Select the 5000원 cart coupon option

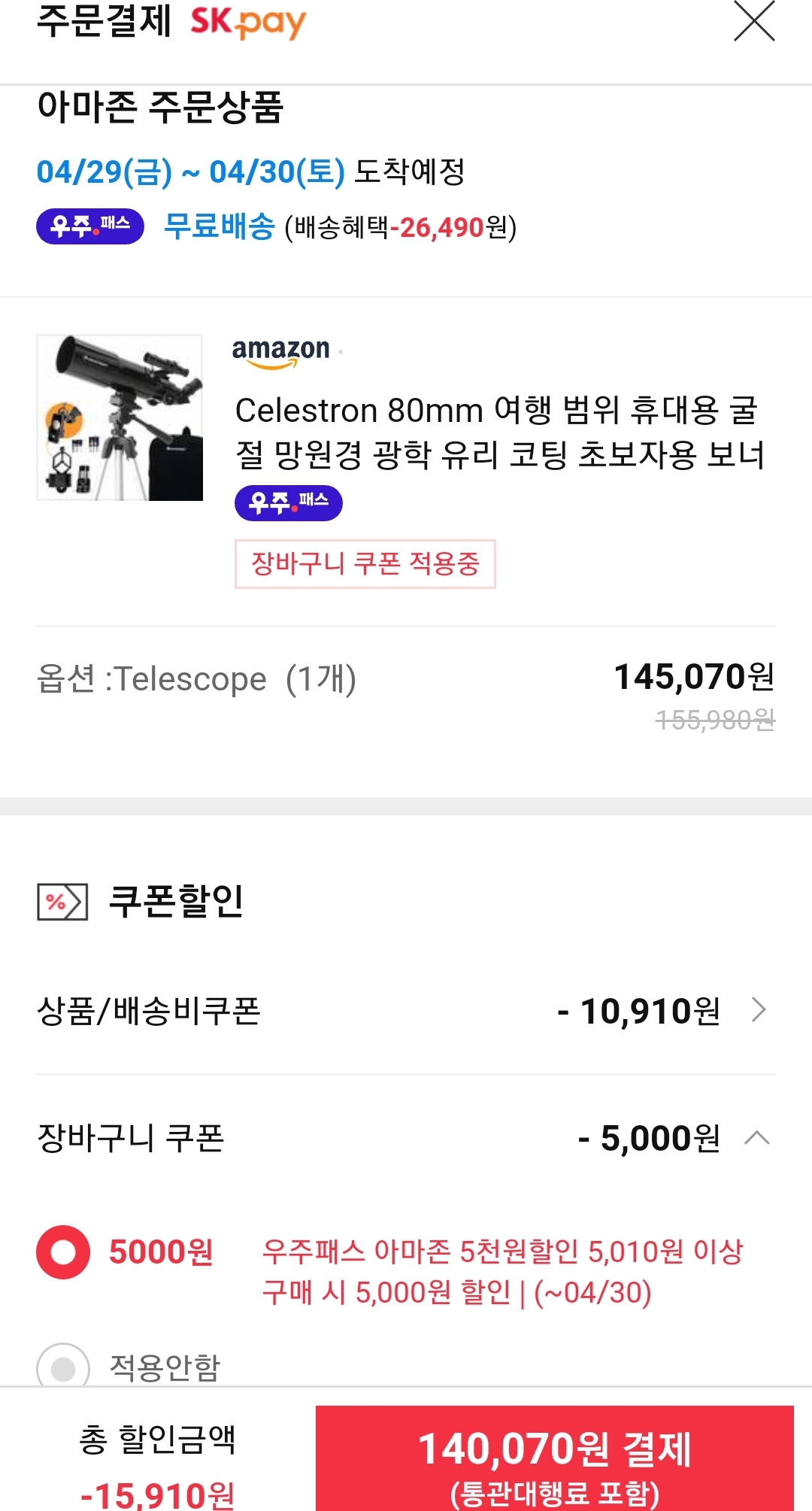coord(63,1252)
